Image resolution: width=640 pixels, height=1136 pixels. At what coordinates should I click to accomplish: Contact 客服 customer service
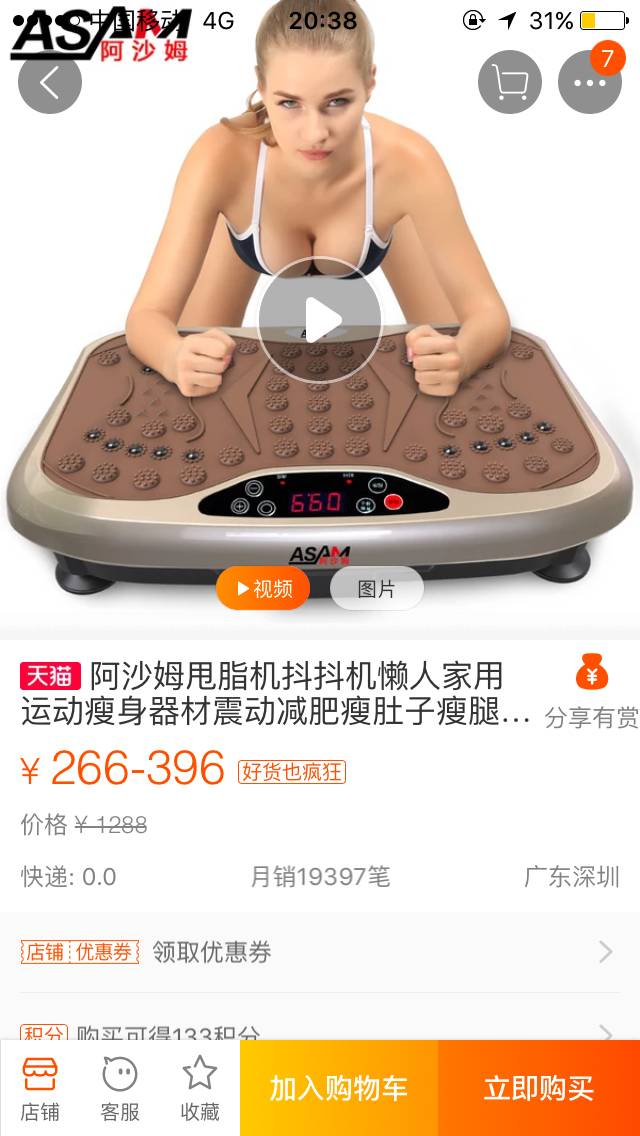[x=120, y=1088]
